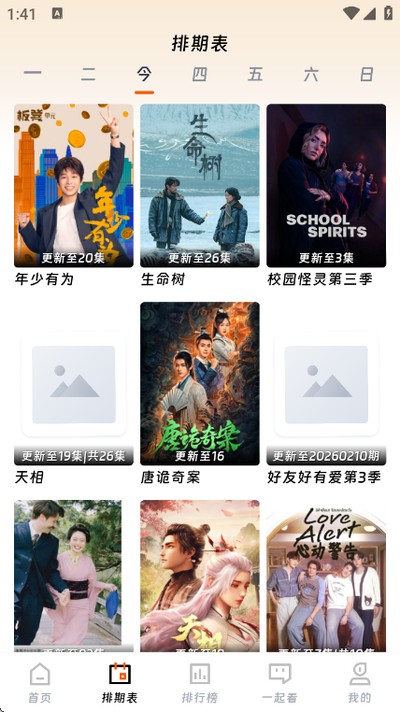Switch to the 六 (Saturday) tab
This screenshot has width=400, height=712.
[x=311, y=74]
